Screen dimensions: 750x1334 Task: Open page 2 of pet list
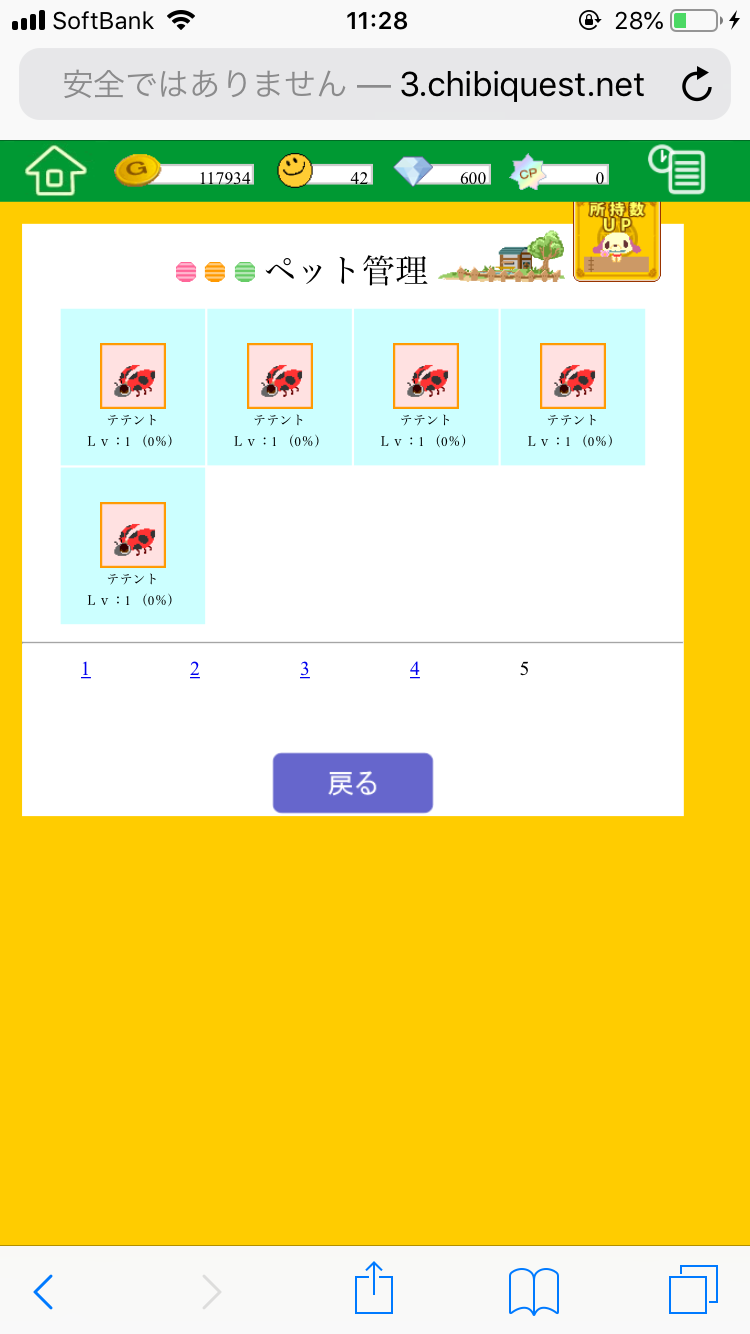(195, 669)
